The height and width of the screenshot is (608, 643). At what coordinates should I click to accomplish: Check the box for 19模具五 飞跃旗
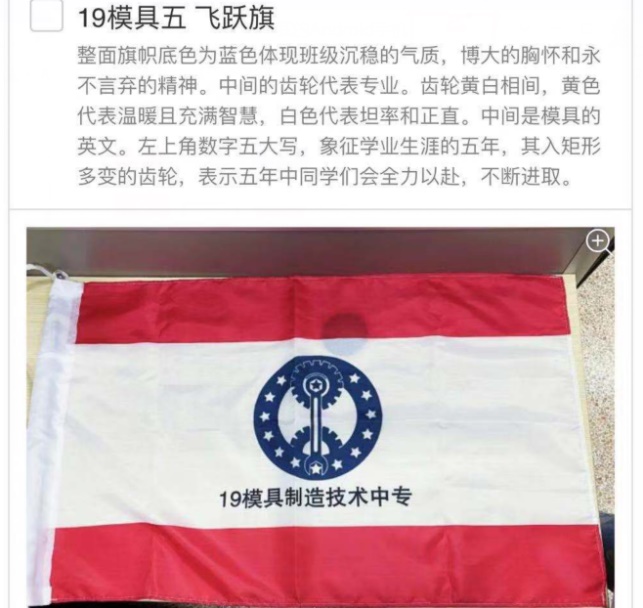tap(47, 17)
